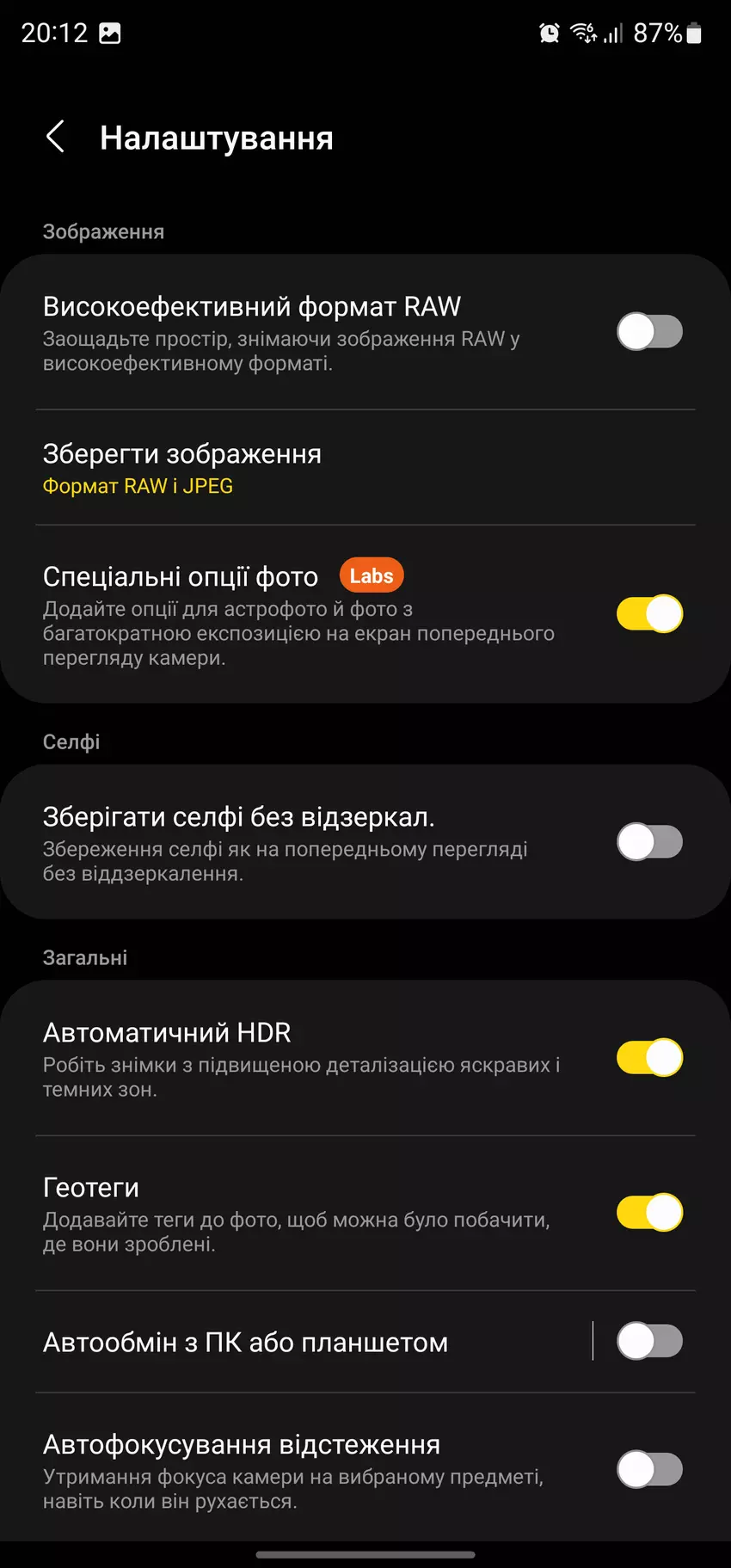Tap the back arrow to exit settings
This screenshot has height=1568, width=731.
click(x=57, y=137)
